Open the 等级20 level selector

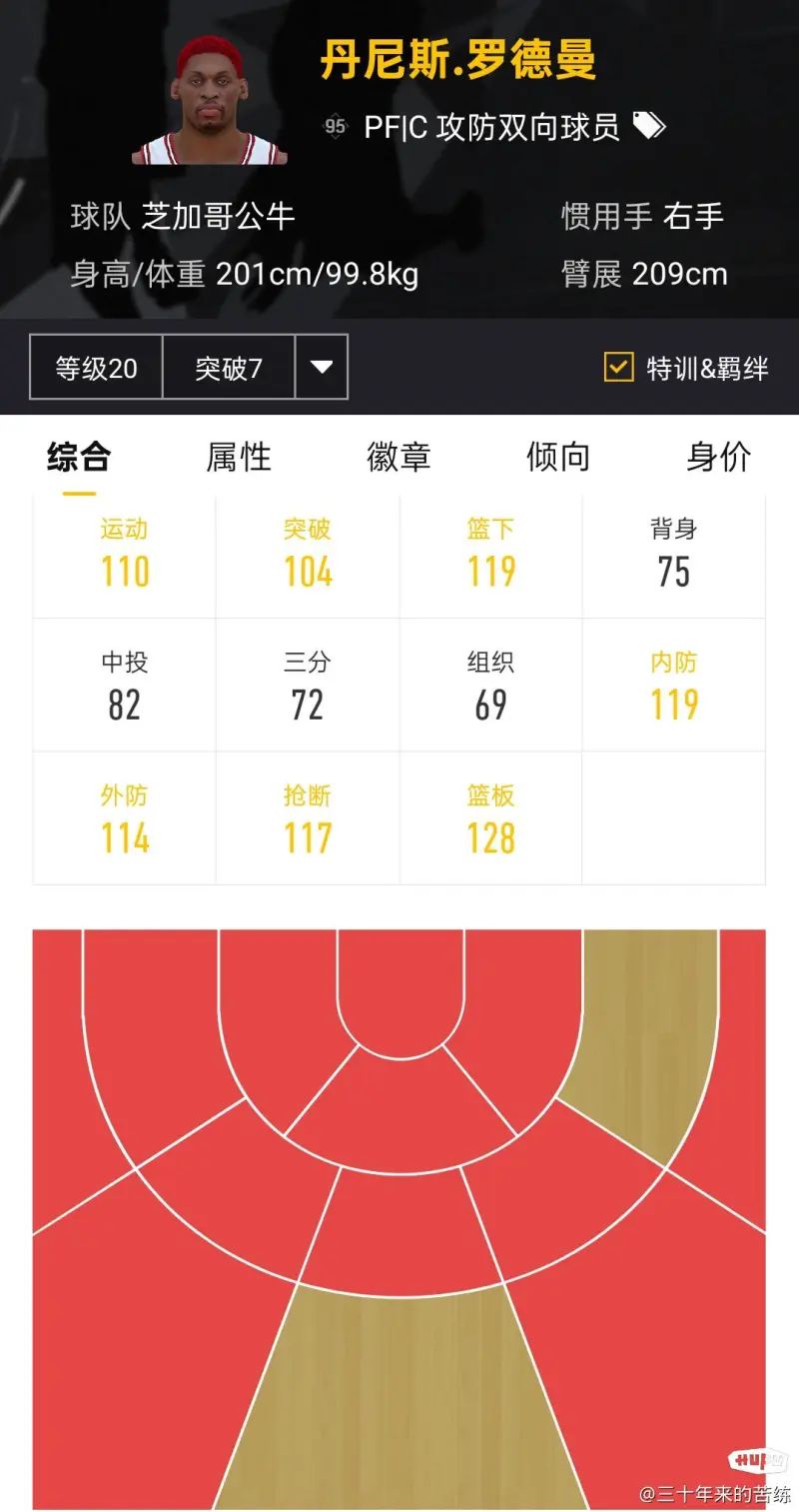[x=96, y=368]
